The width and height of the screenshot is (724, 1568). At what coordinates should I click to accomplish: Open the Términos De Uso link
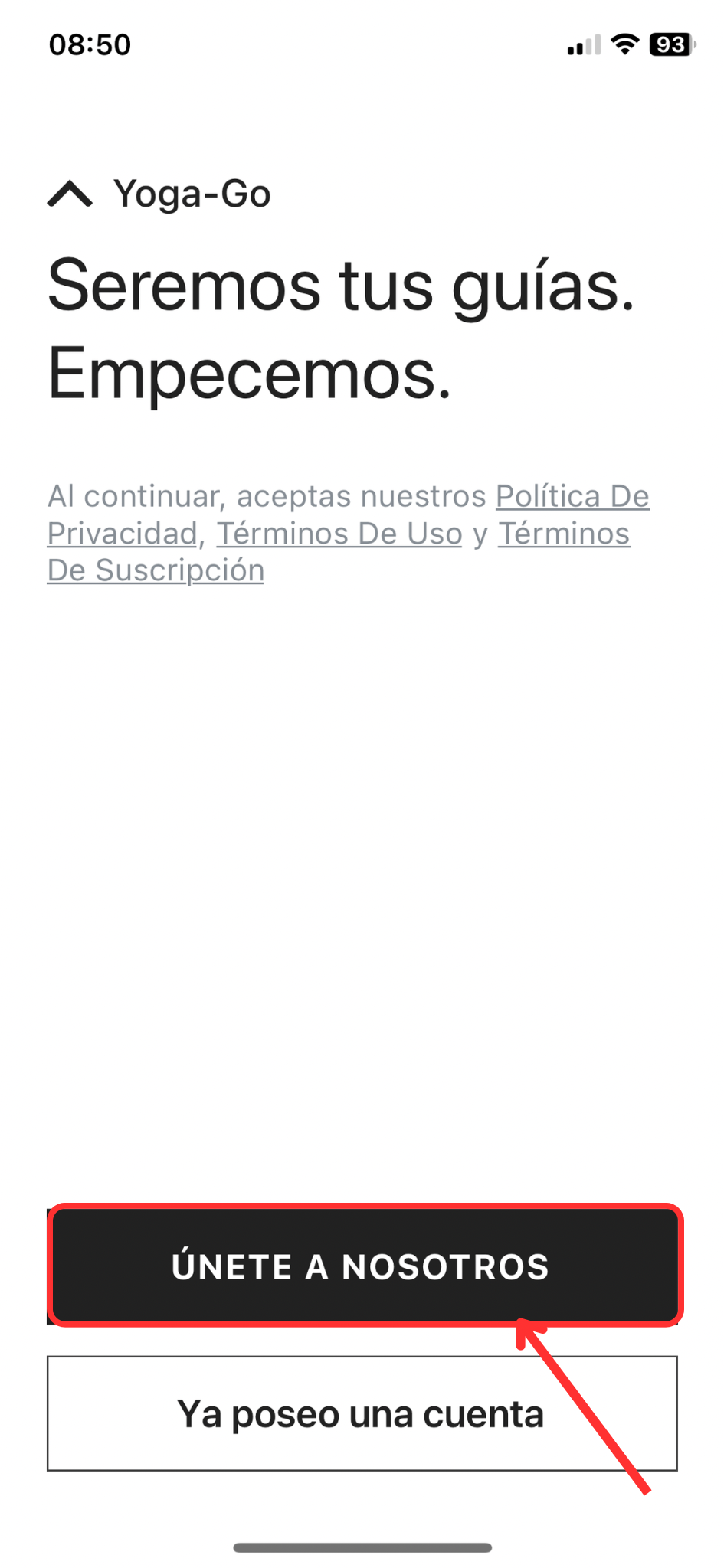339,534
